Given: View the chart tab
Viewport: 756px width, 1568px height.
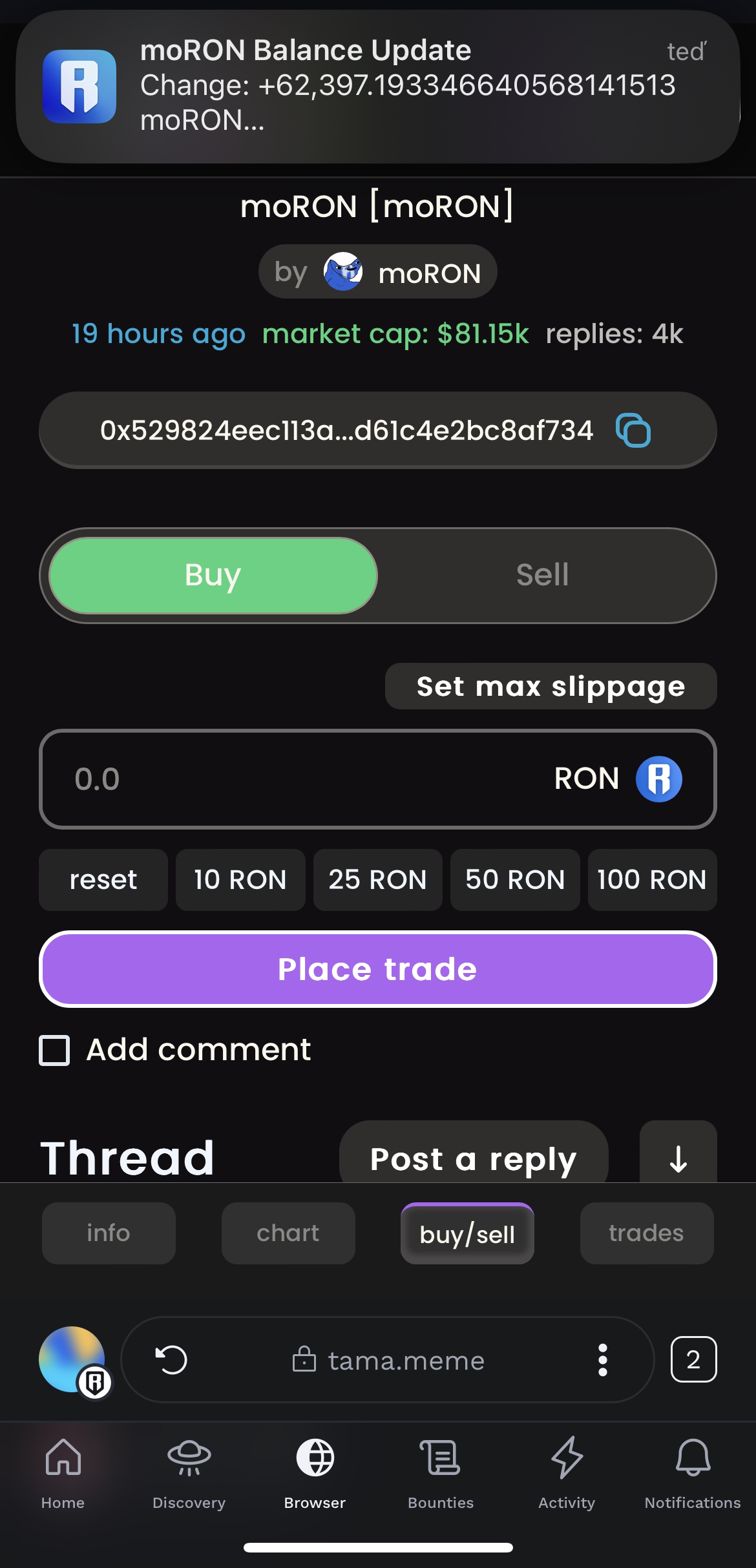Looking at the screenshot, I should pos(288,1233).
